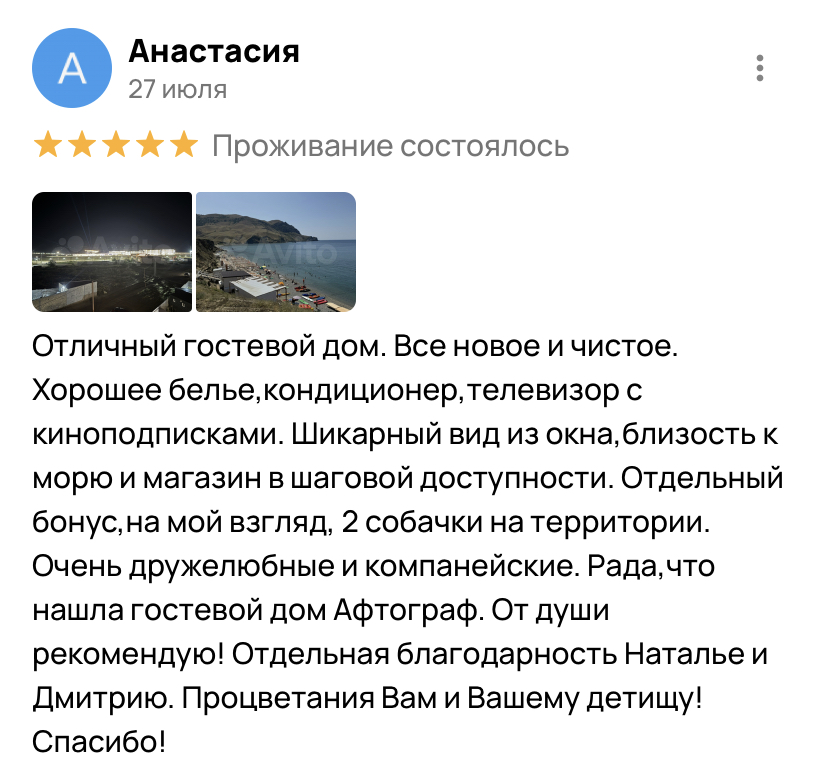This screenshot has width=828, height=773.
Task: Open the night view review photo
Action: pyautogui.click(x=112, y=252)
